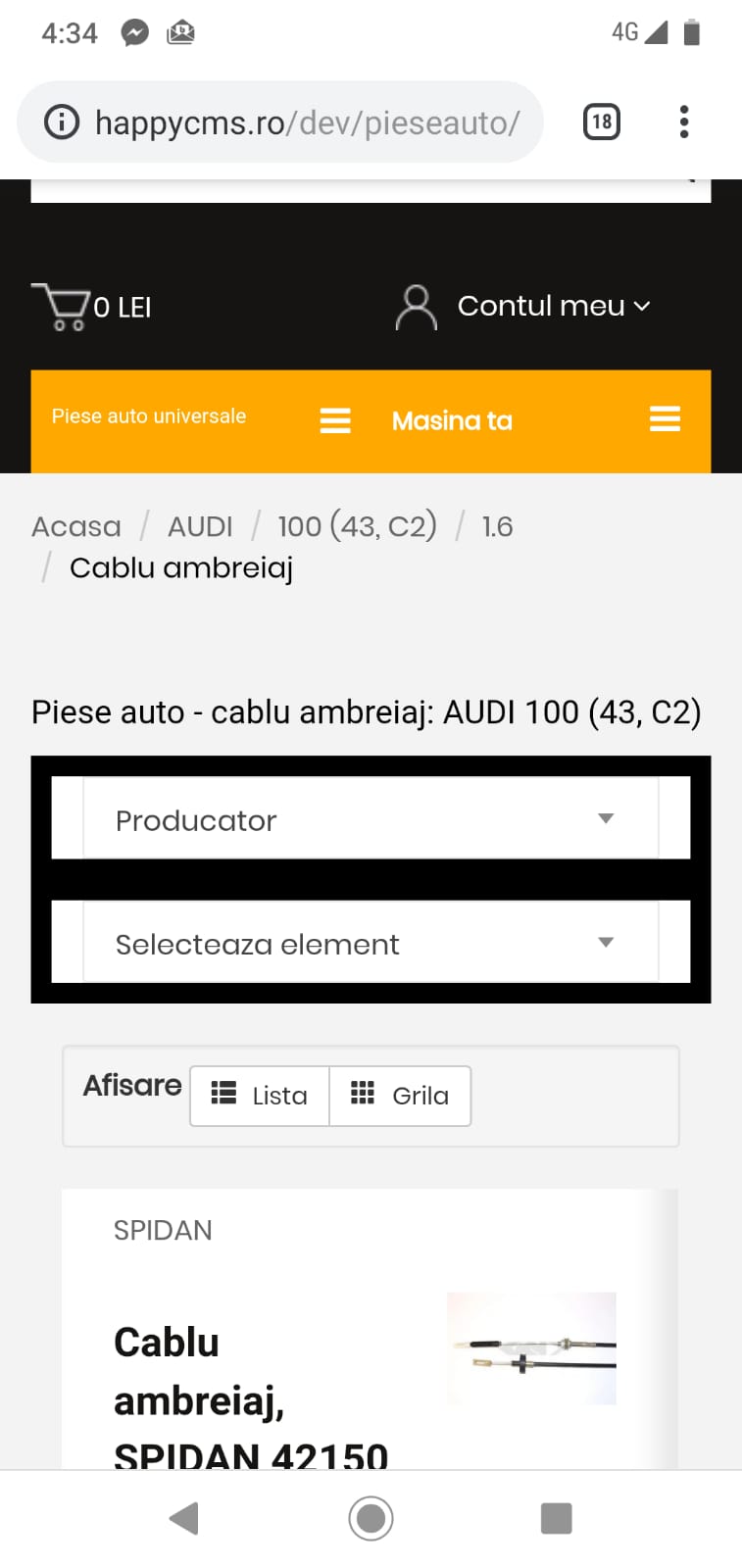Open the browser tab switcher
The image size is (742, 1568).
601,122
